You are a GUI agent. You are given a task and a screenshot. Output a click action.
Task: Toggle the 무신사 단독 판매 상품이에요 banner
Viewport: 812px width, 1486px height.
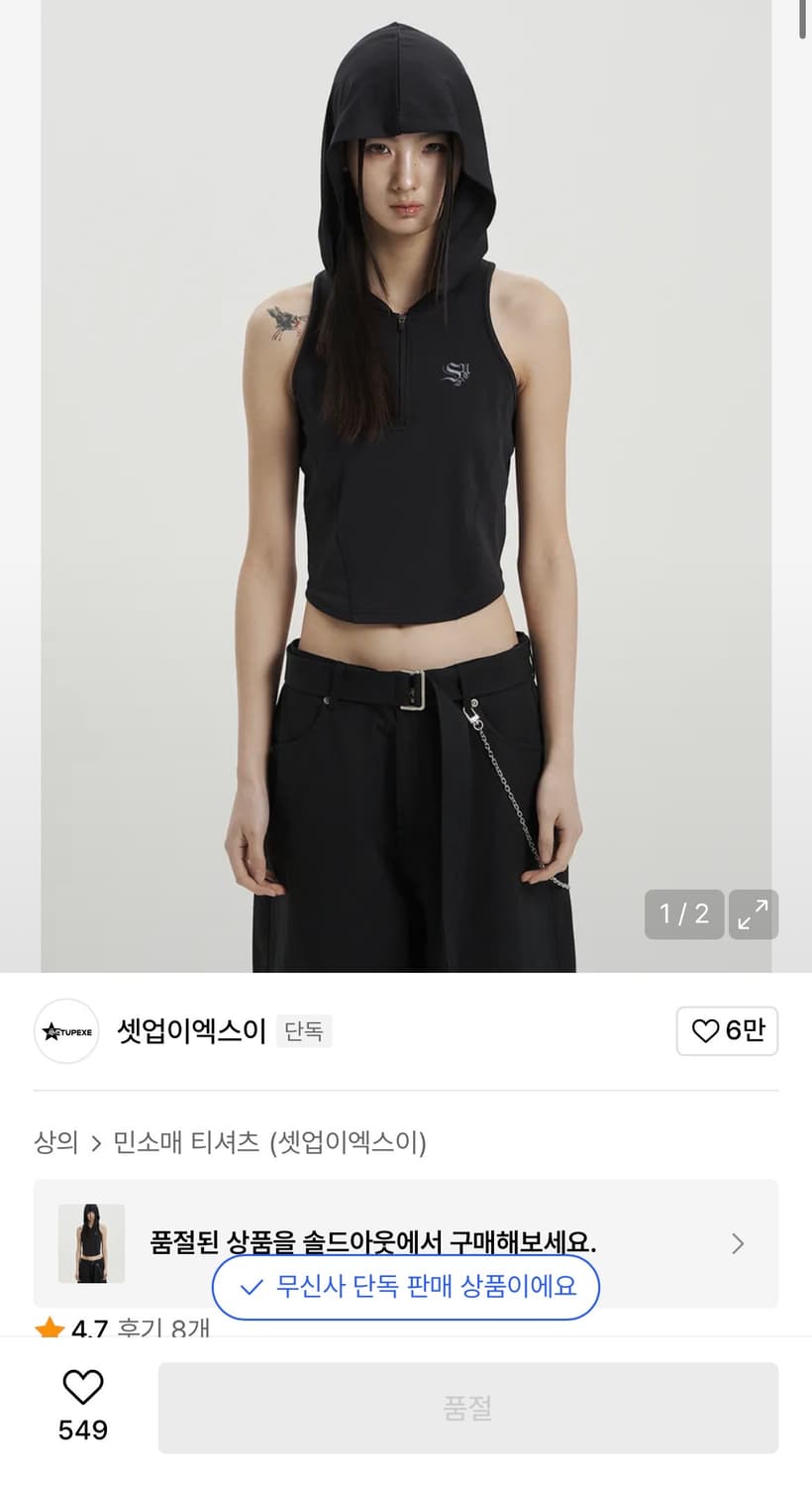406,1287
